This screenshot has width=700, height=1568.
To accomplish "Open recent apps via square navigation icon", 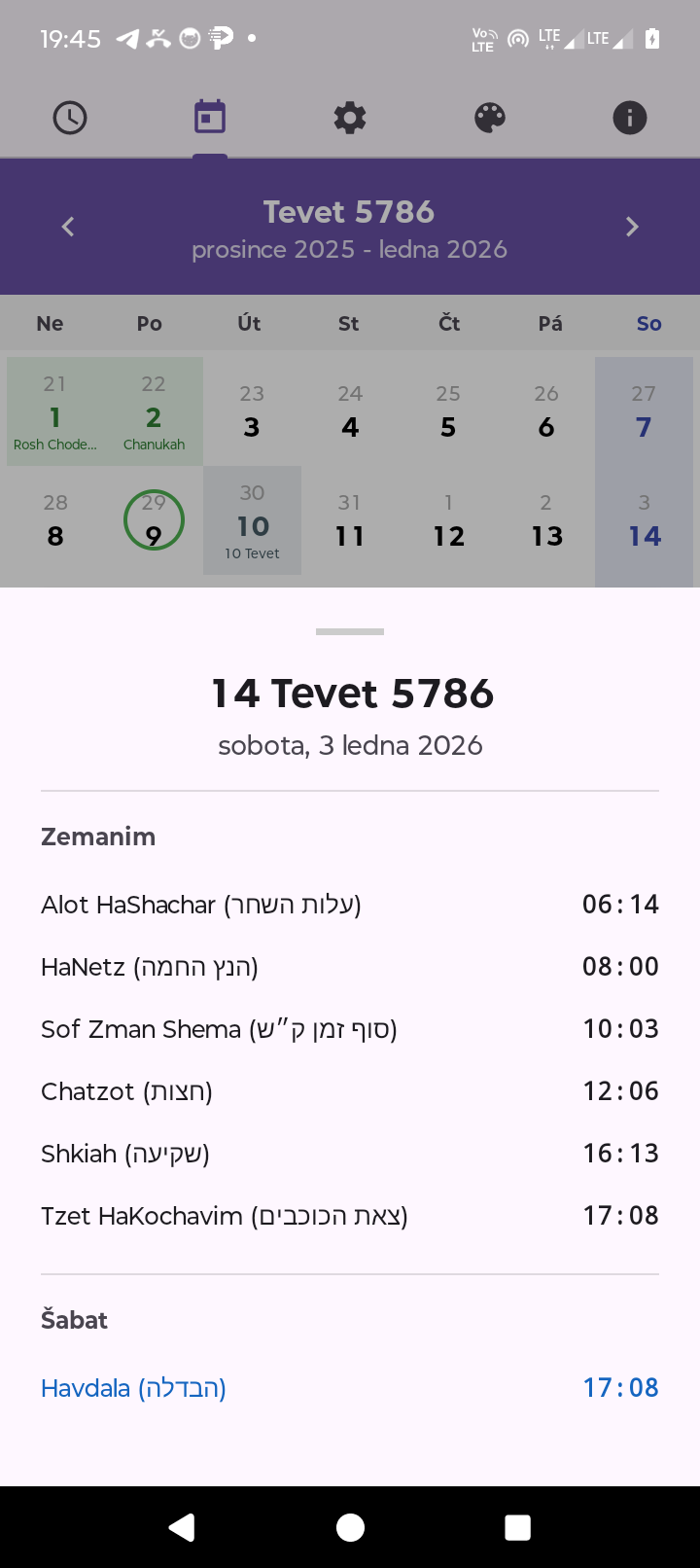I will (517, 1527).
